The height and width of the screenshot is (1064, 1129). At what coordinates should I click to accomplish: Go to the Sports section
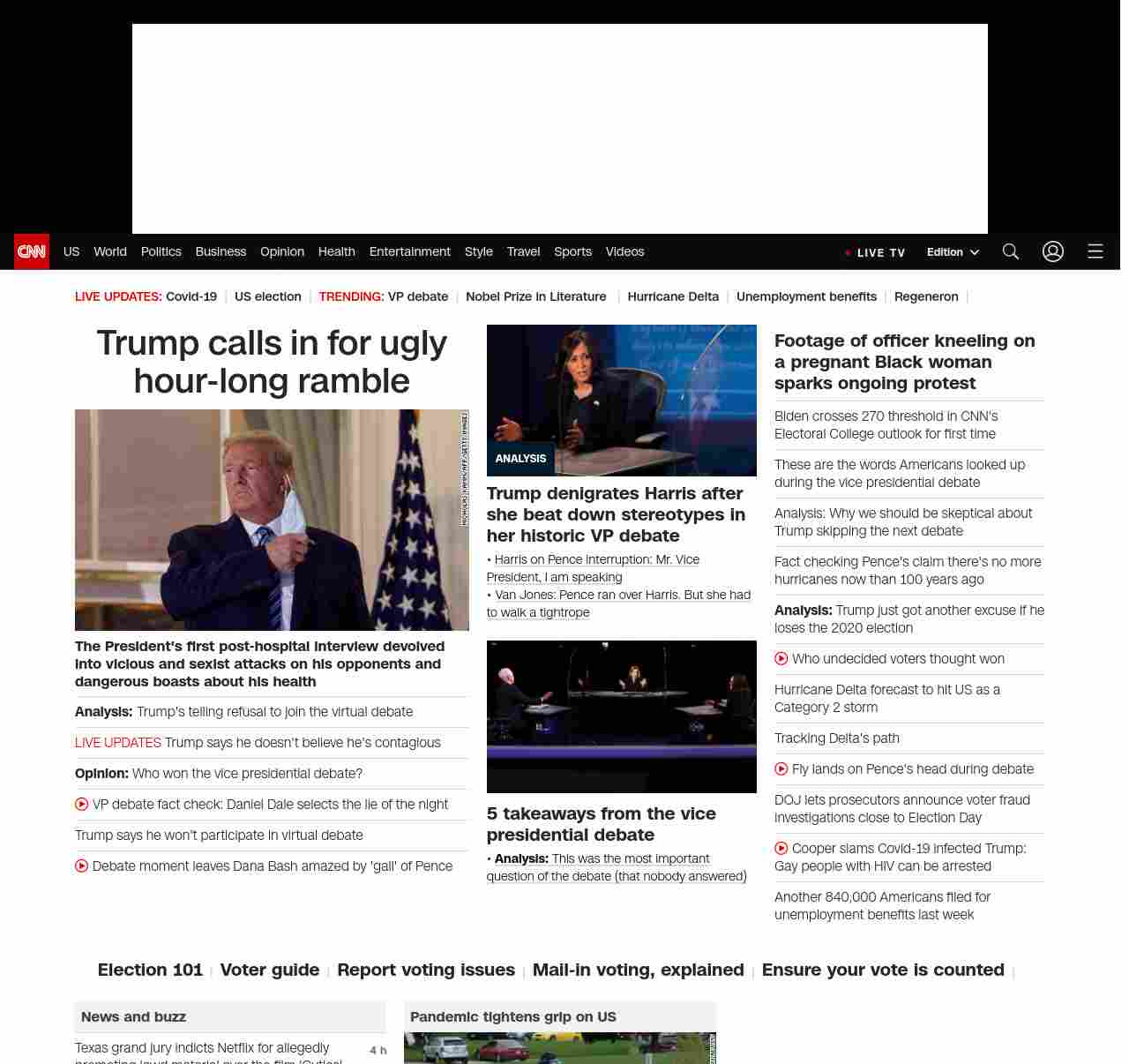pyautogui.click(x=572, y=251)
